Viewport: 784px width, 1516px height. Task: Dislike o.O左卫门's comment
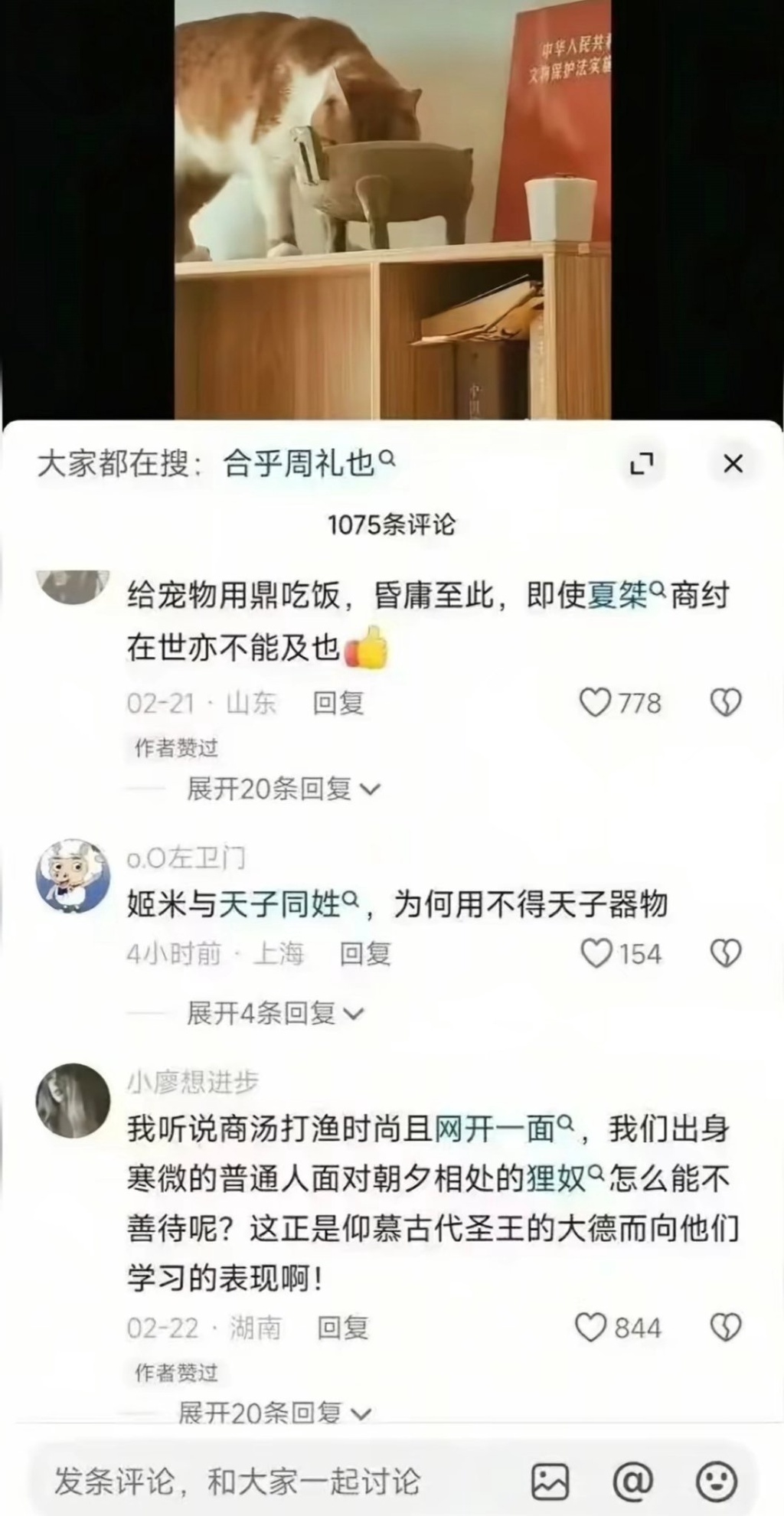(726, 953)
